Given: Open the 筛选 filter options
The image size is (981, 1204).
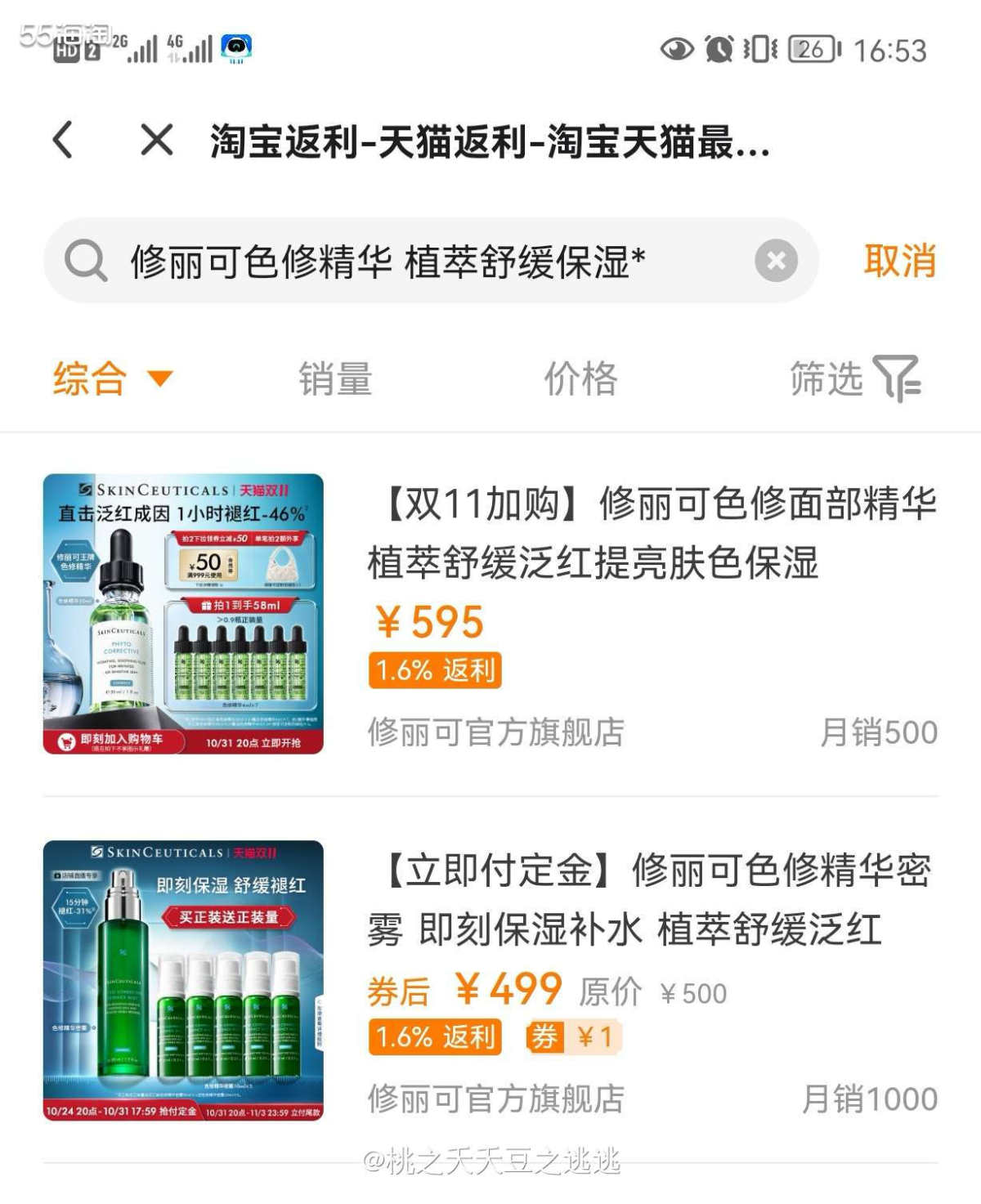Looking at the screenshot, I should click(854, 378).
